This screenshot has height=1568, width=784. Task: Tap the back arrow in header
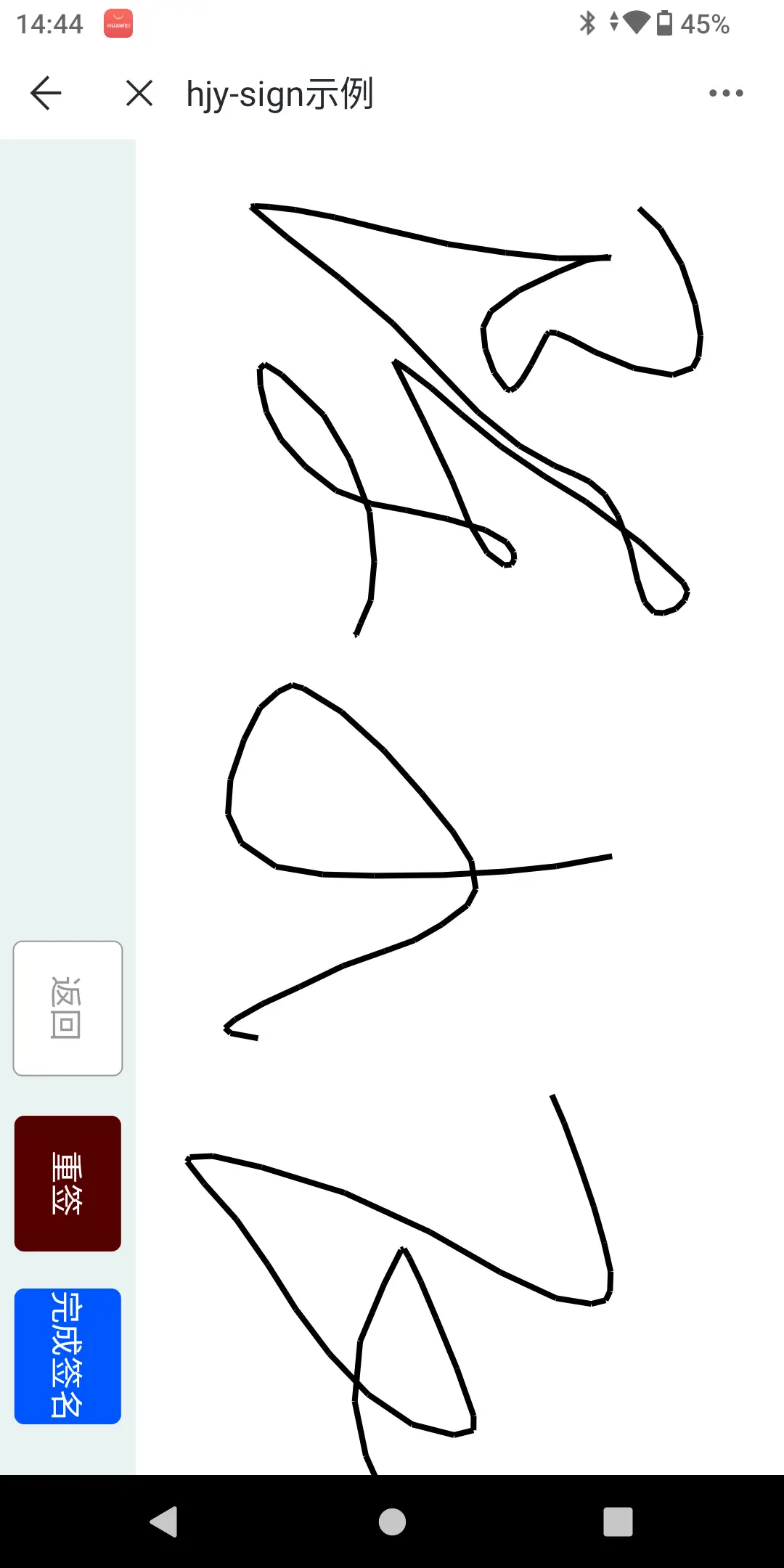(x=46, y=93)
